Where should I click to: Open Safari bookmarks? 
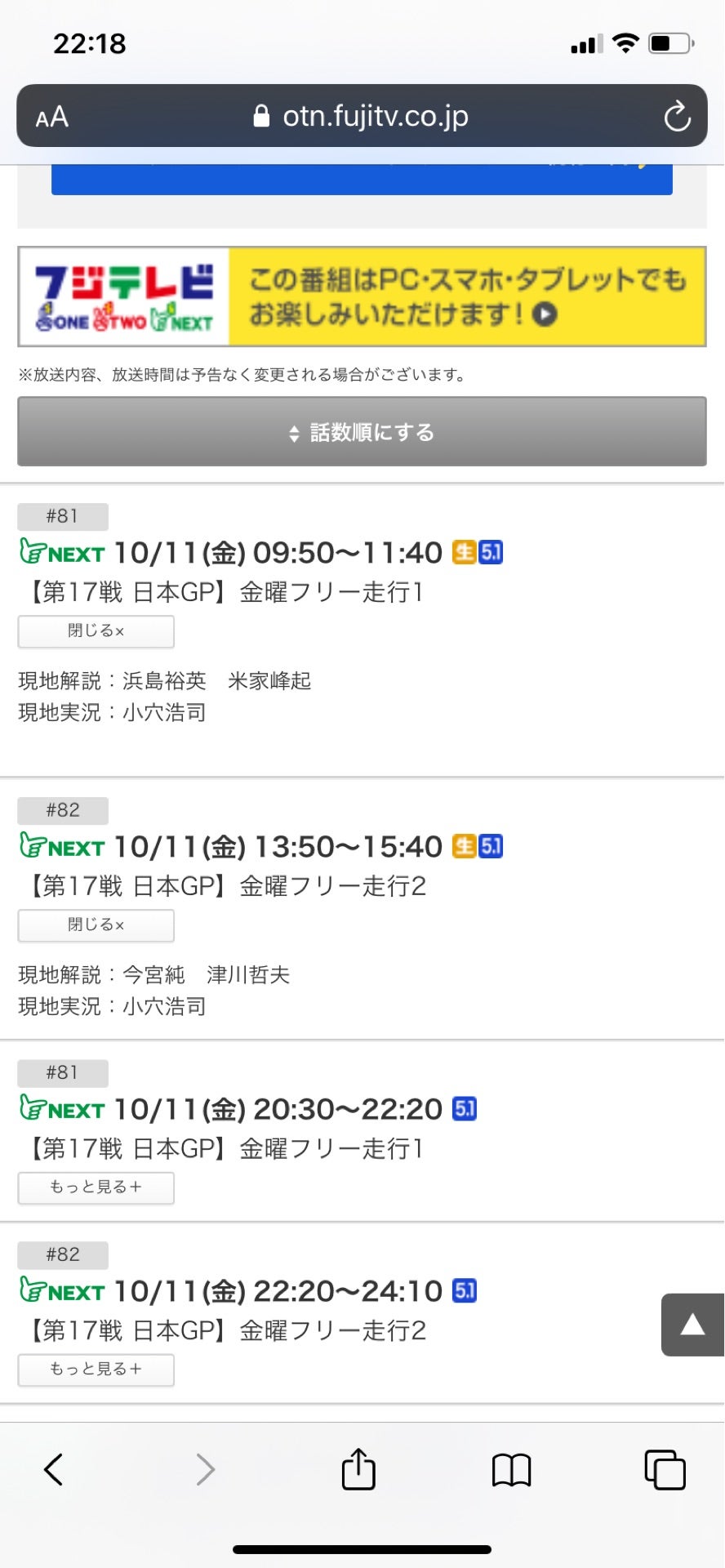click(x=511, y=1469)
